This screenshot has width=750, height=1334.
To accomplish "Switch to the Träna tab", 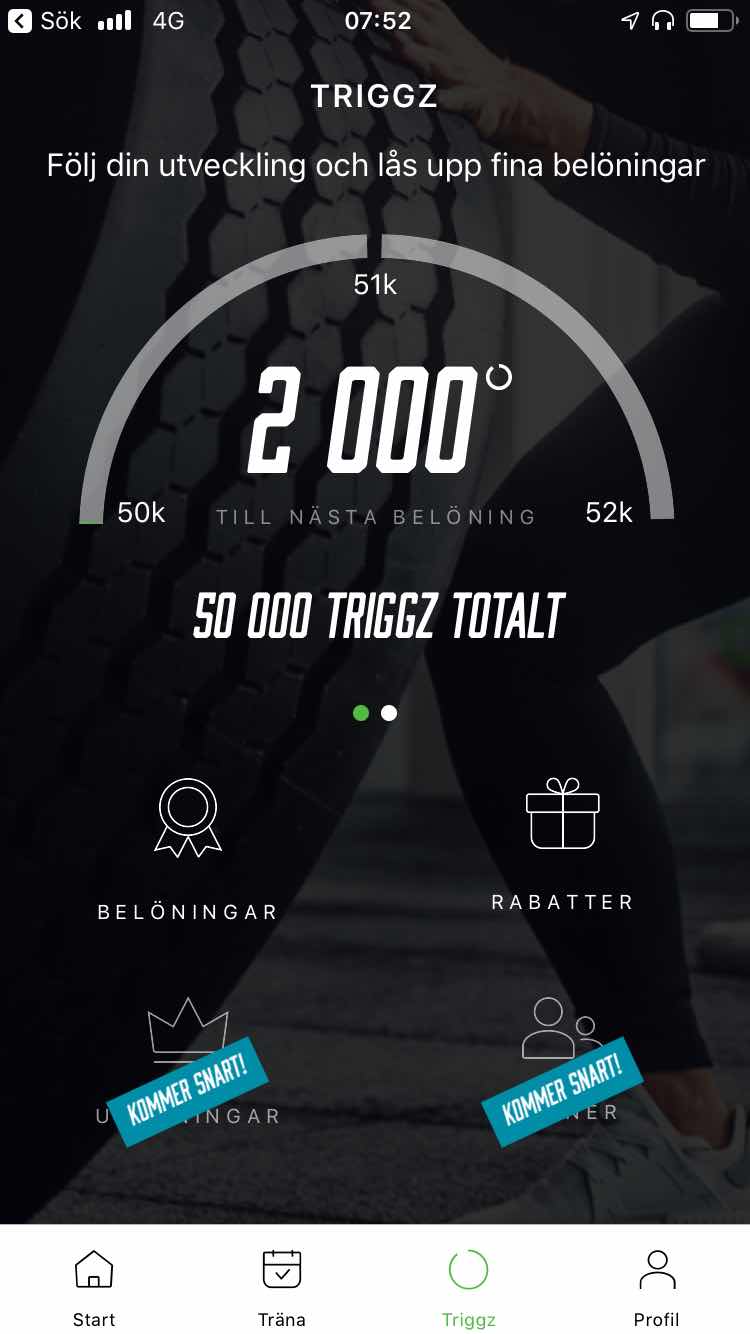I will [x=281, y=1287].
